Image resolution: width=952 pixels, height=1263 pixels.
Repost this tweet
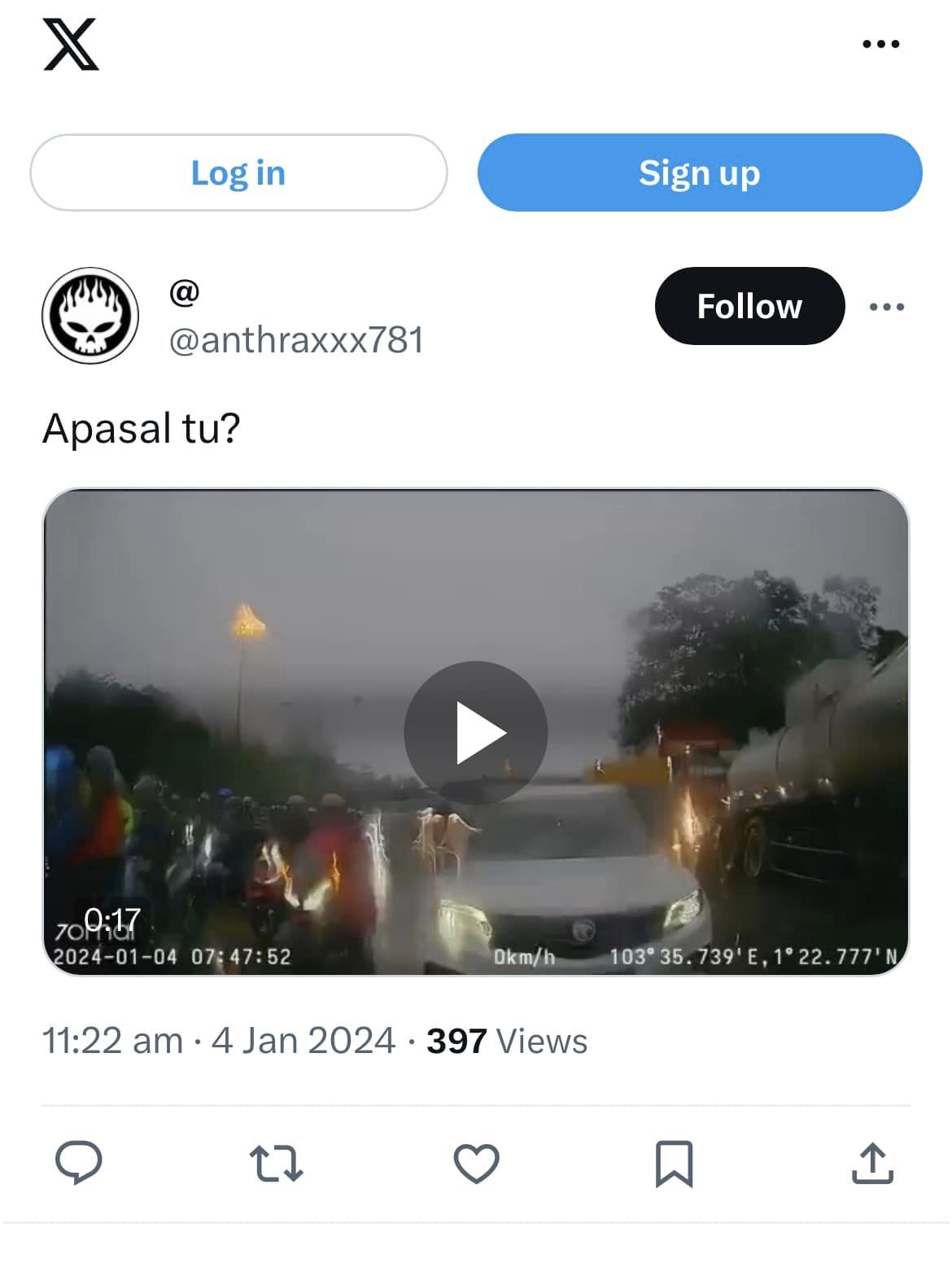[276, 1162]
